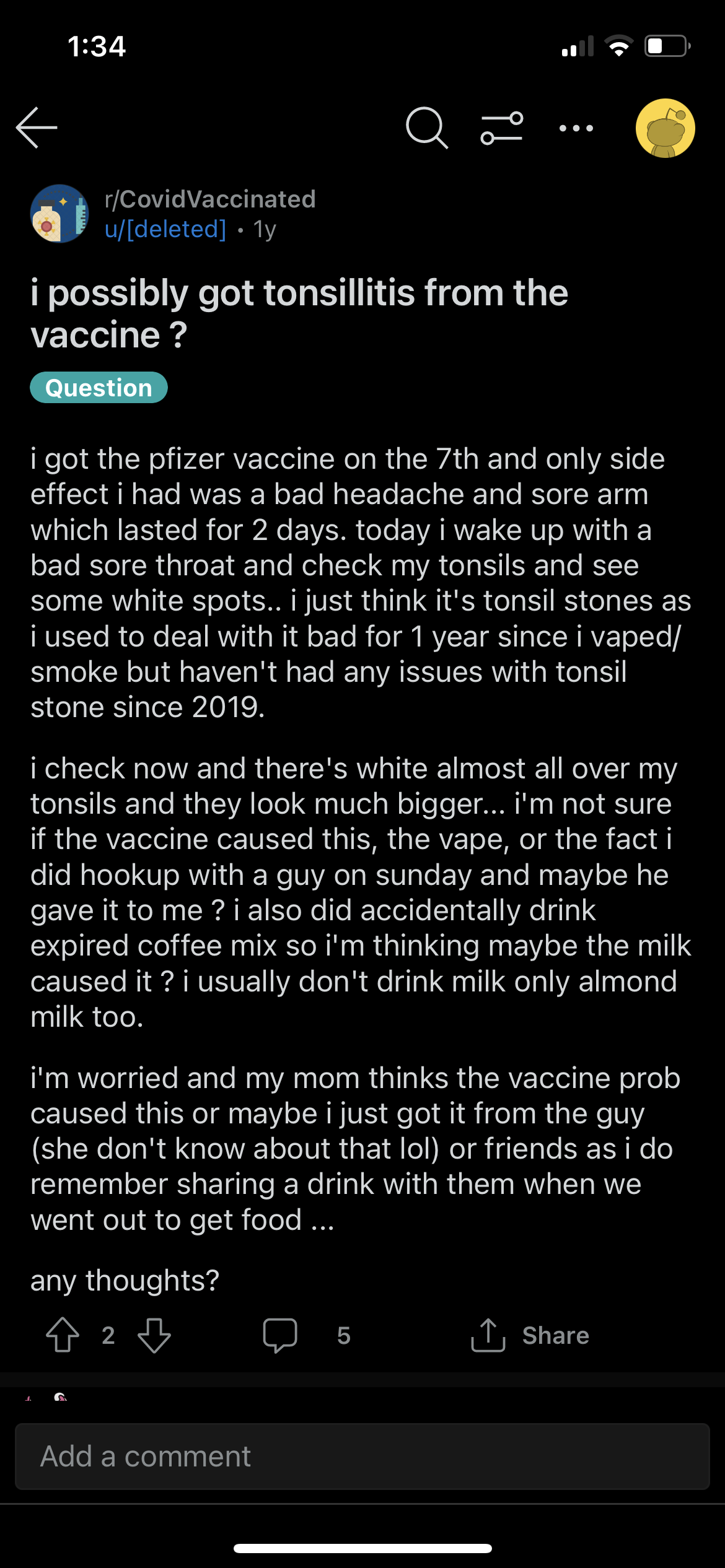This screenshot has height=1568, width=725.
Task: Open the comment sort options icon
Action: 501,128
